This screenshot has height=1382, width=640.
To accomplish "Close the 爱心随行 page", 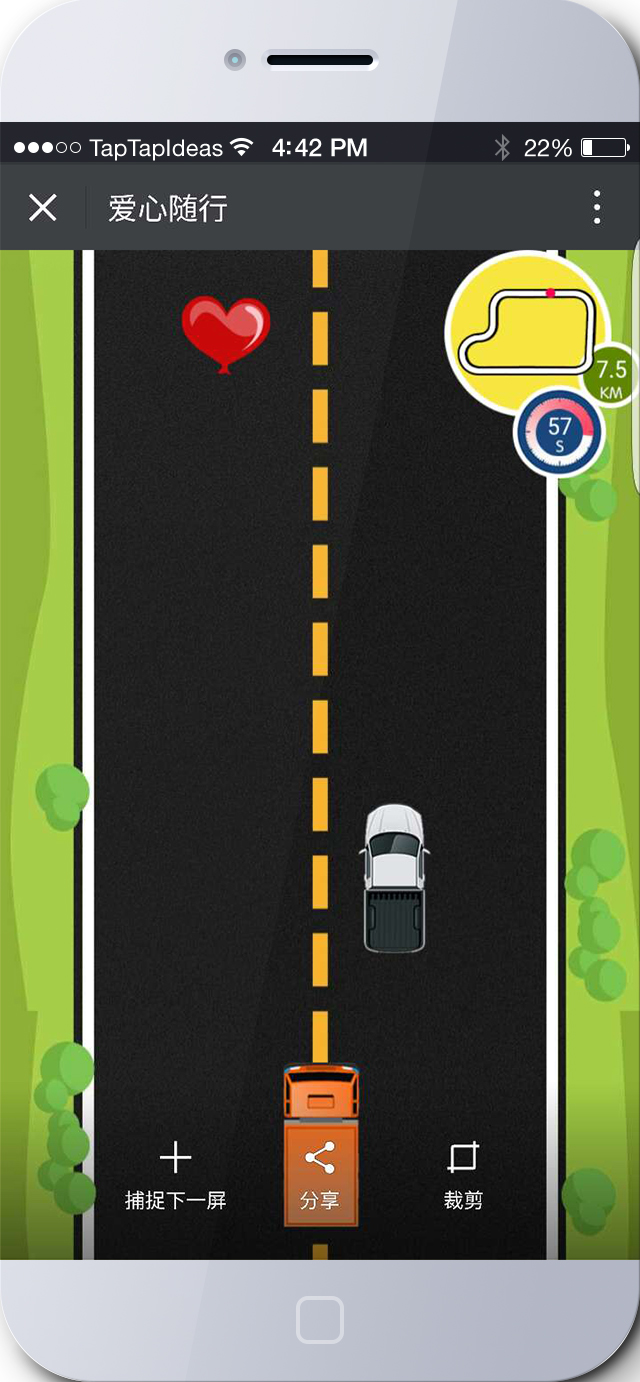I will pos(42,208).
